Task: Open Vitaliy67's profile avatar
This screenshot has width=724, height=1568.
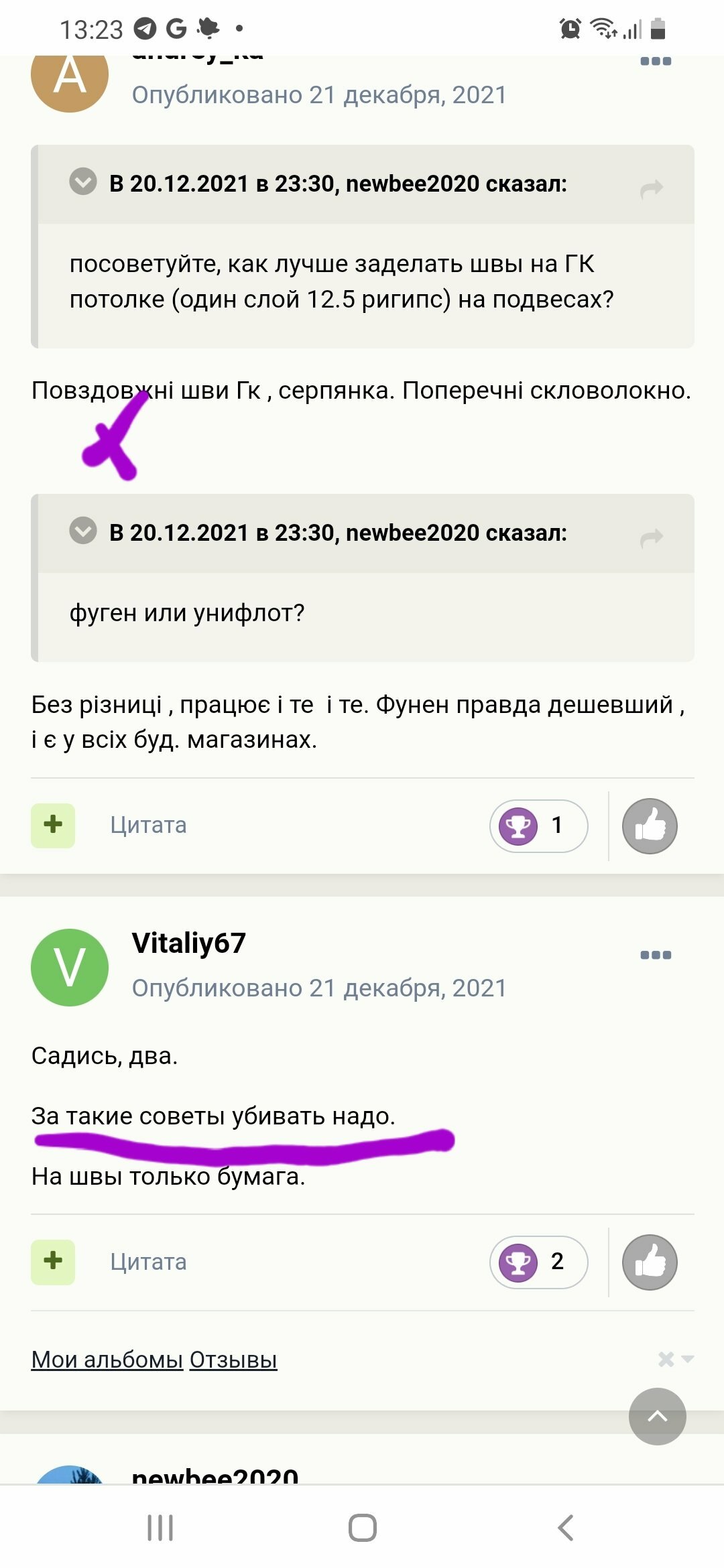Action: pos(70,967)
